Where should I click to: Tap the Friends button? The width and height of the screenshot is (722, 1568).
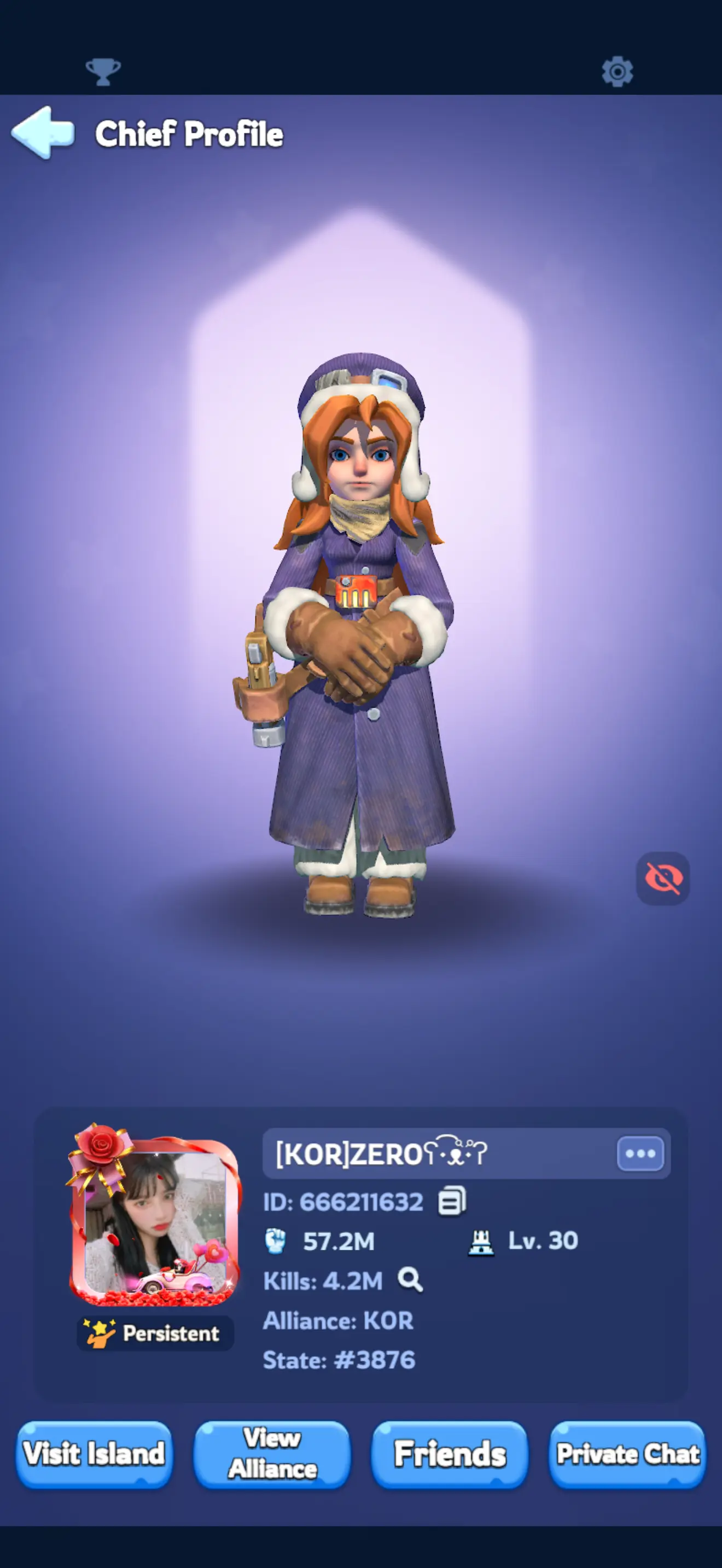tap(449, 1454)
